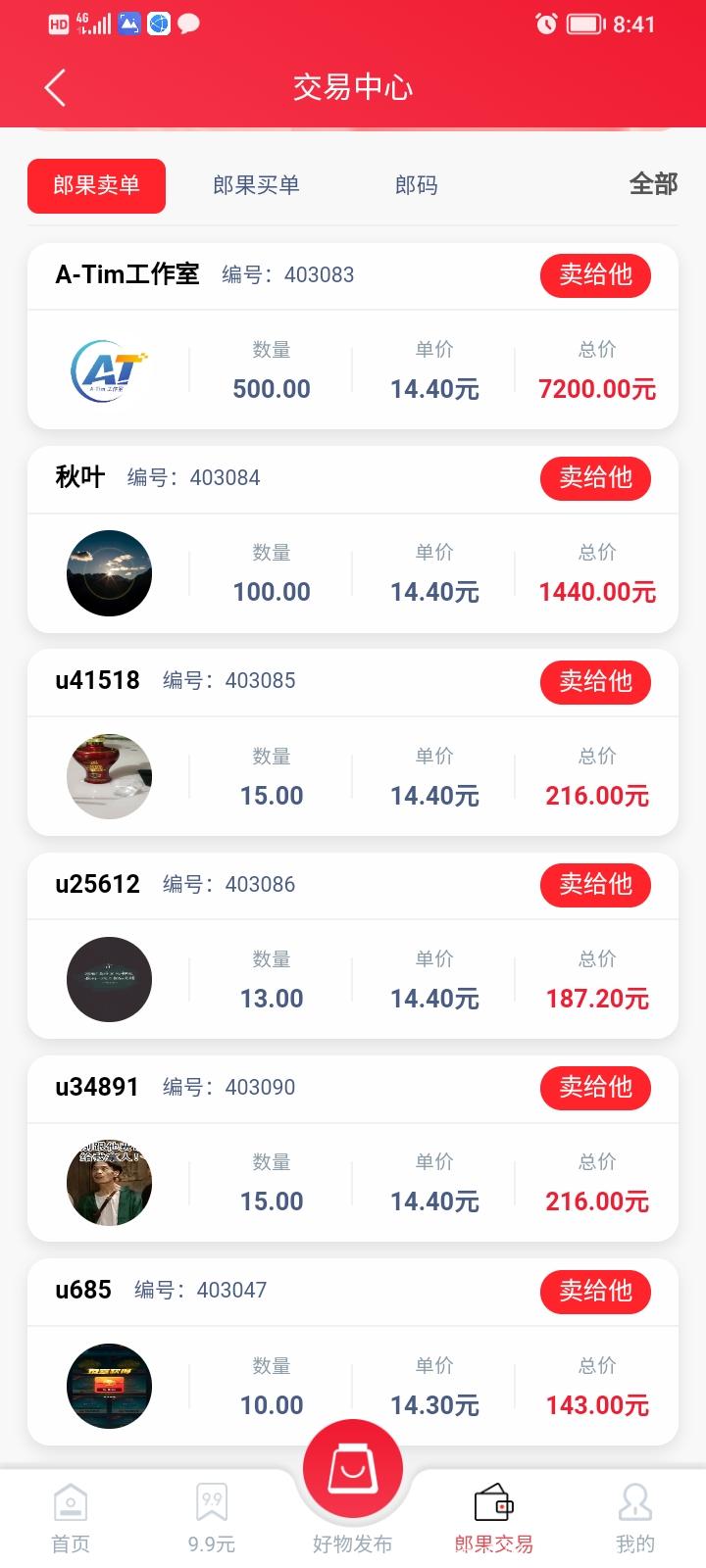Tap 卖给他 on the 秋叶 listing
This screenshot has height=1568, width=706.
[x=595, y=478]
